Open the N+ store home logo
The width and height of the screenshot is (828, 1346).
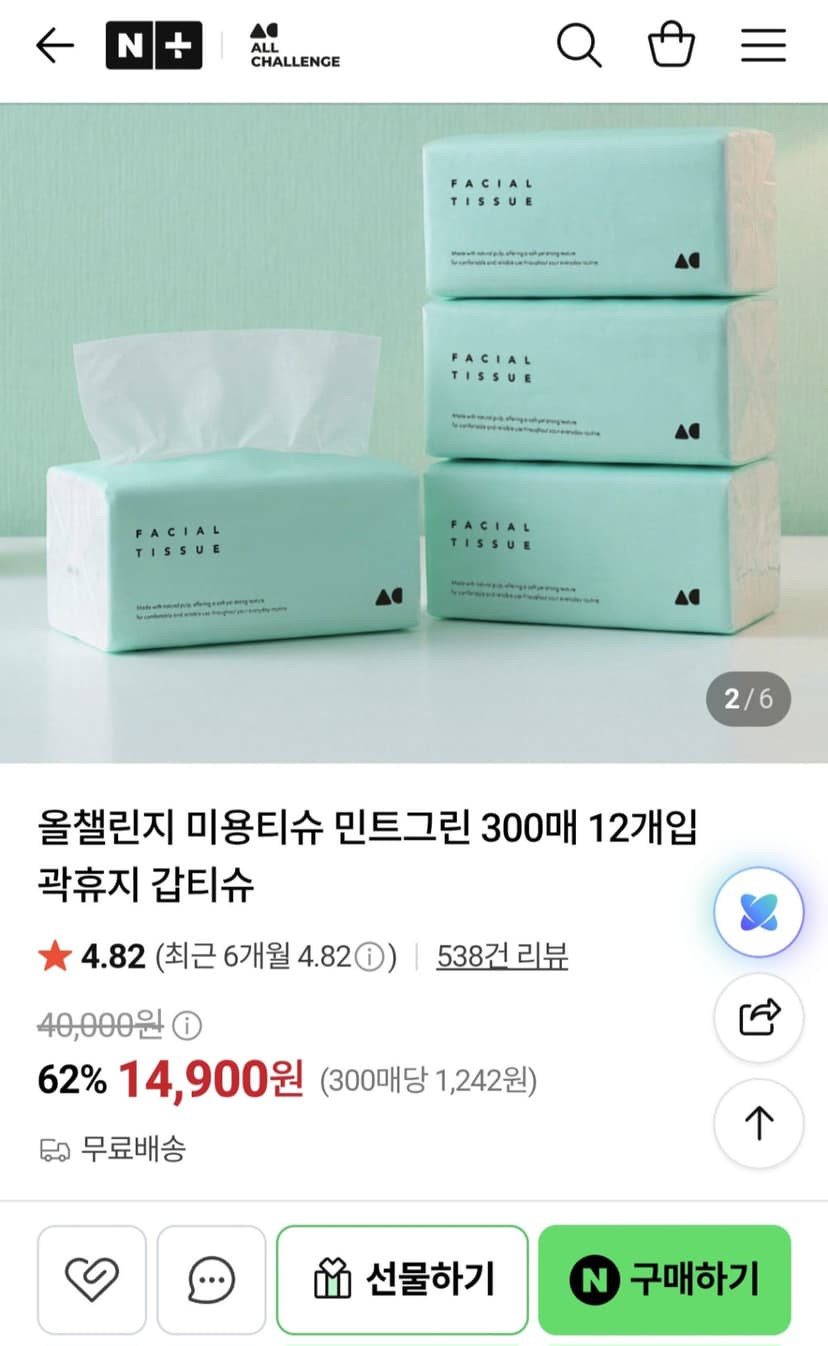point(154,46)
